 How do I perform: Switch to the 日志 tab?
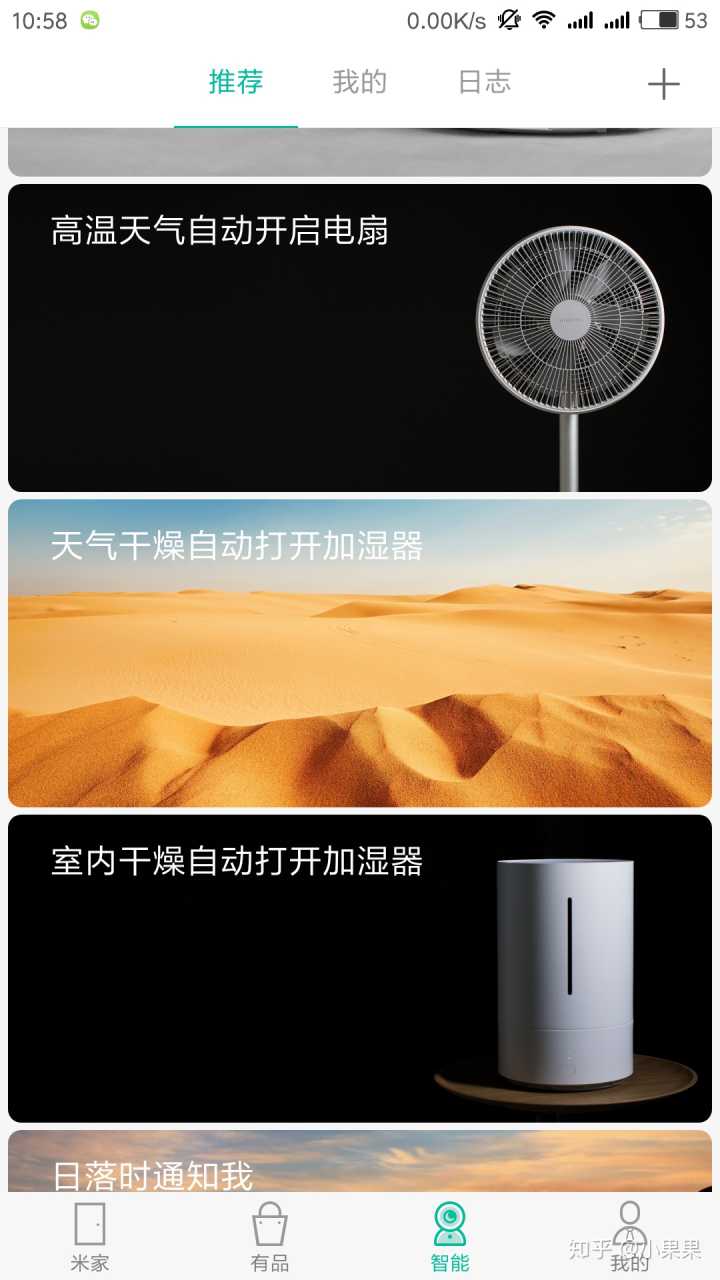point(484,83)
